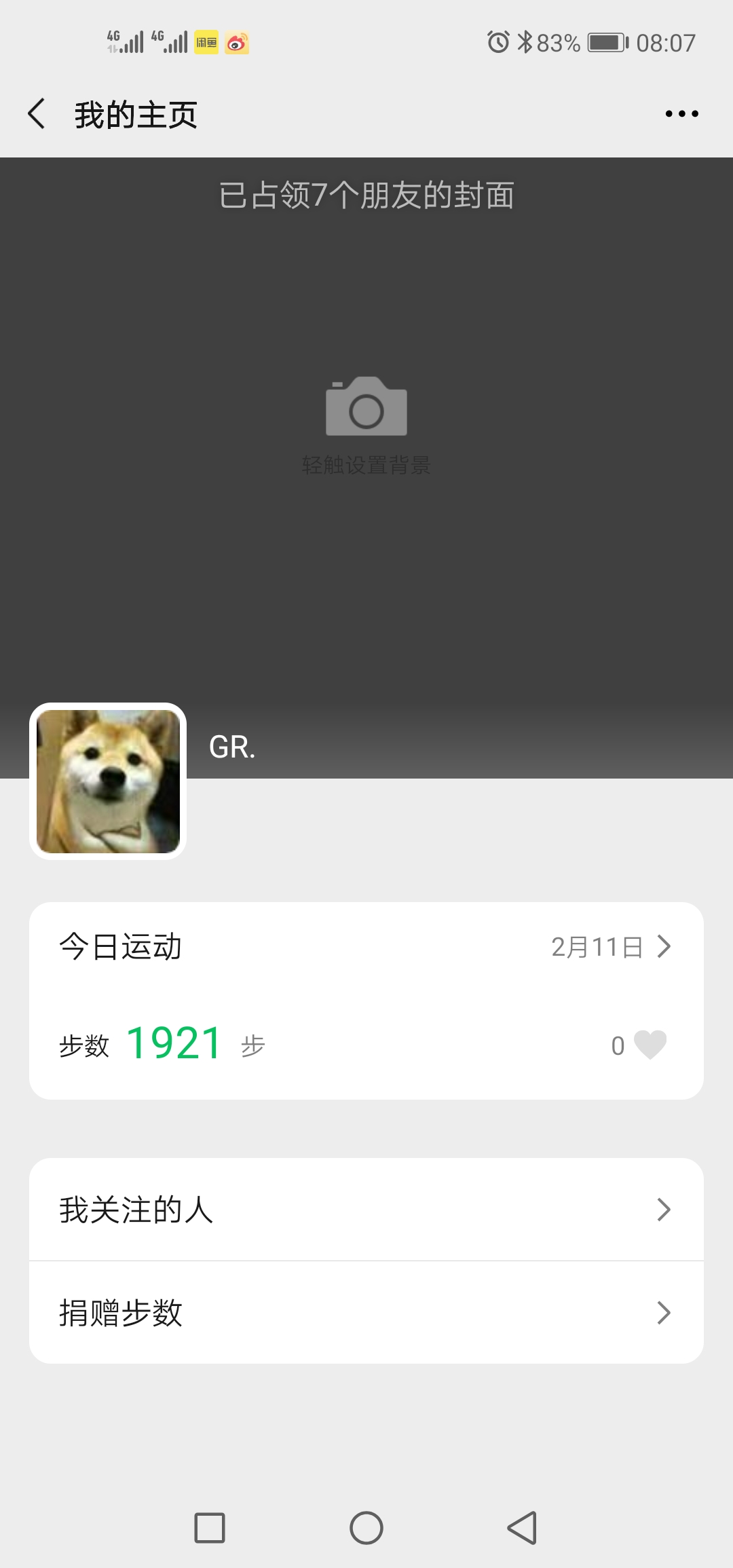Open 今日运动 details for 2月11日
This screenshot has height=1568, width=733.
coord(611,946)
